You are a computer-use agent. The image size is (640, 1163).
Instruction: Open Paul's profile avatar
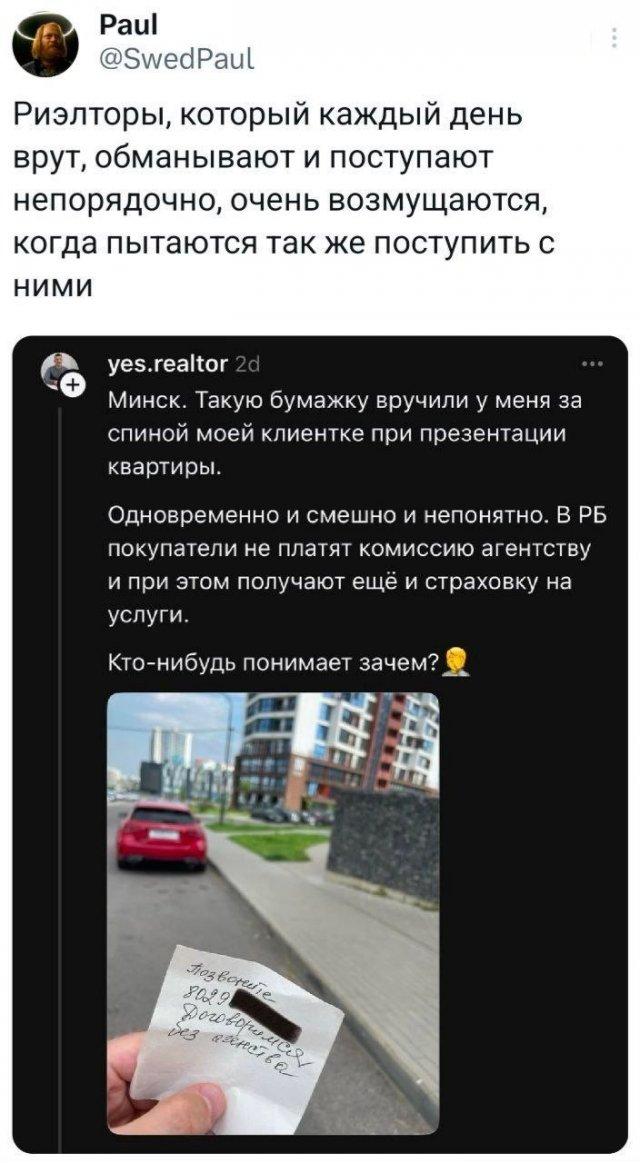pyautogui.click(x=43, y=45)
